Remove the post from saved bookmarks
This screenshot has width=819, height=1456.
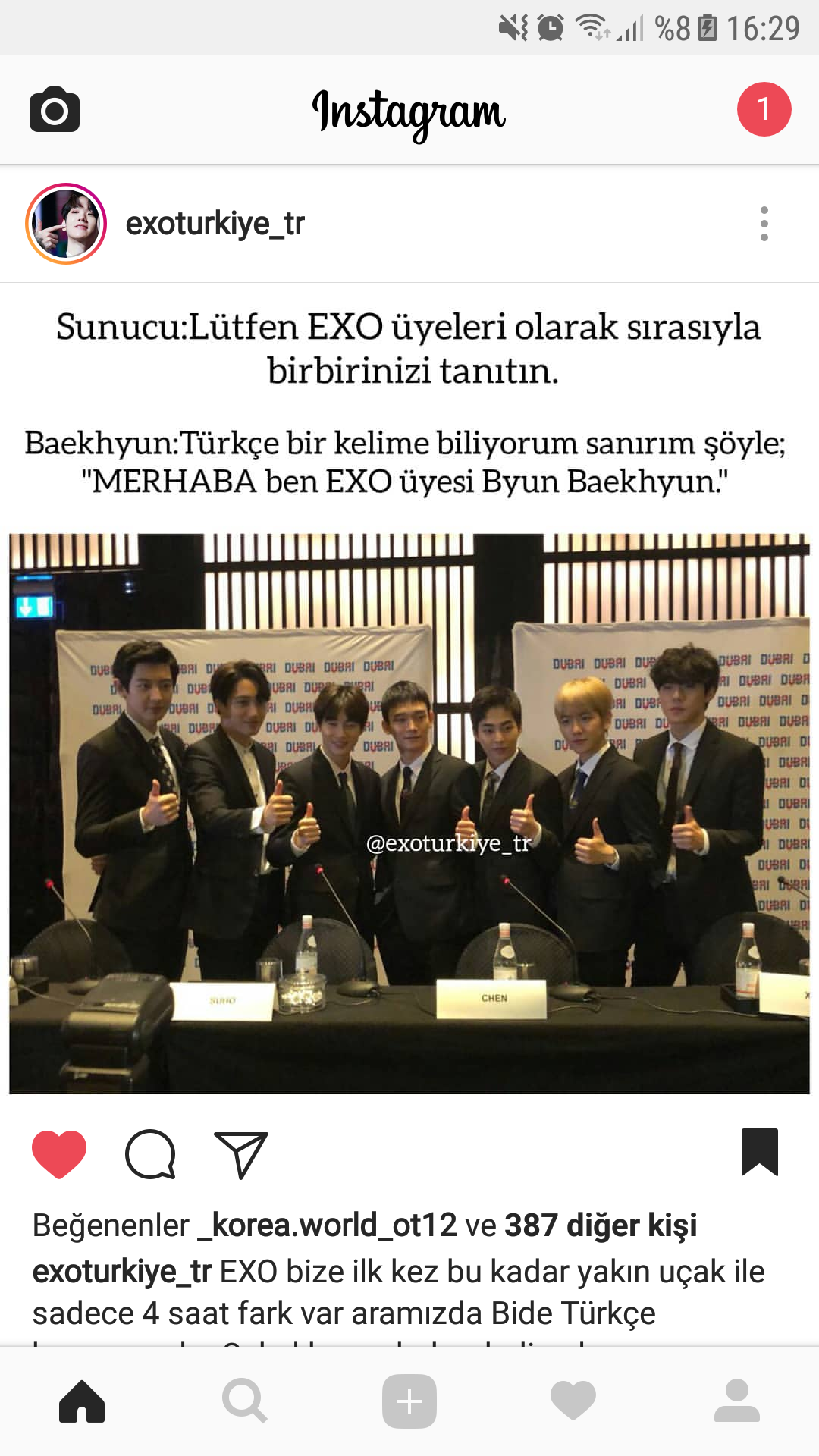760,1152
